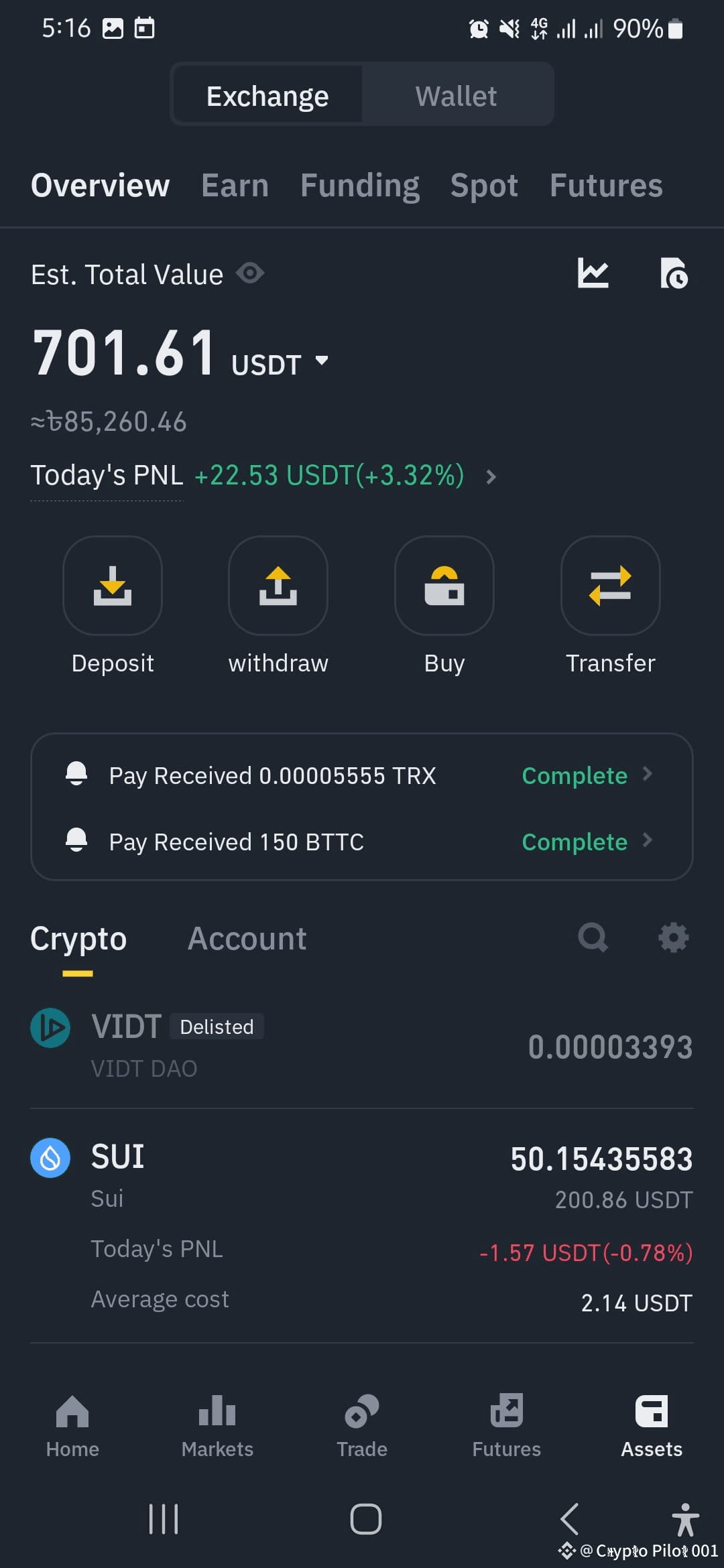Switch to the Account tab
The image size is (724, 1568).
pos(247,937)
